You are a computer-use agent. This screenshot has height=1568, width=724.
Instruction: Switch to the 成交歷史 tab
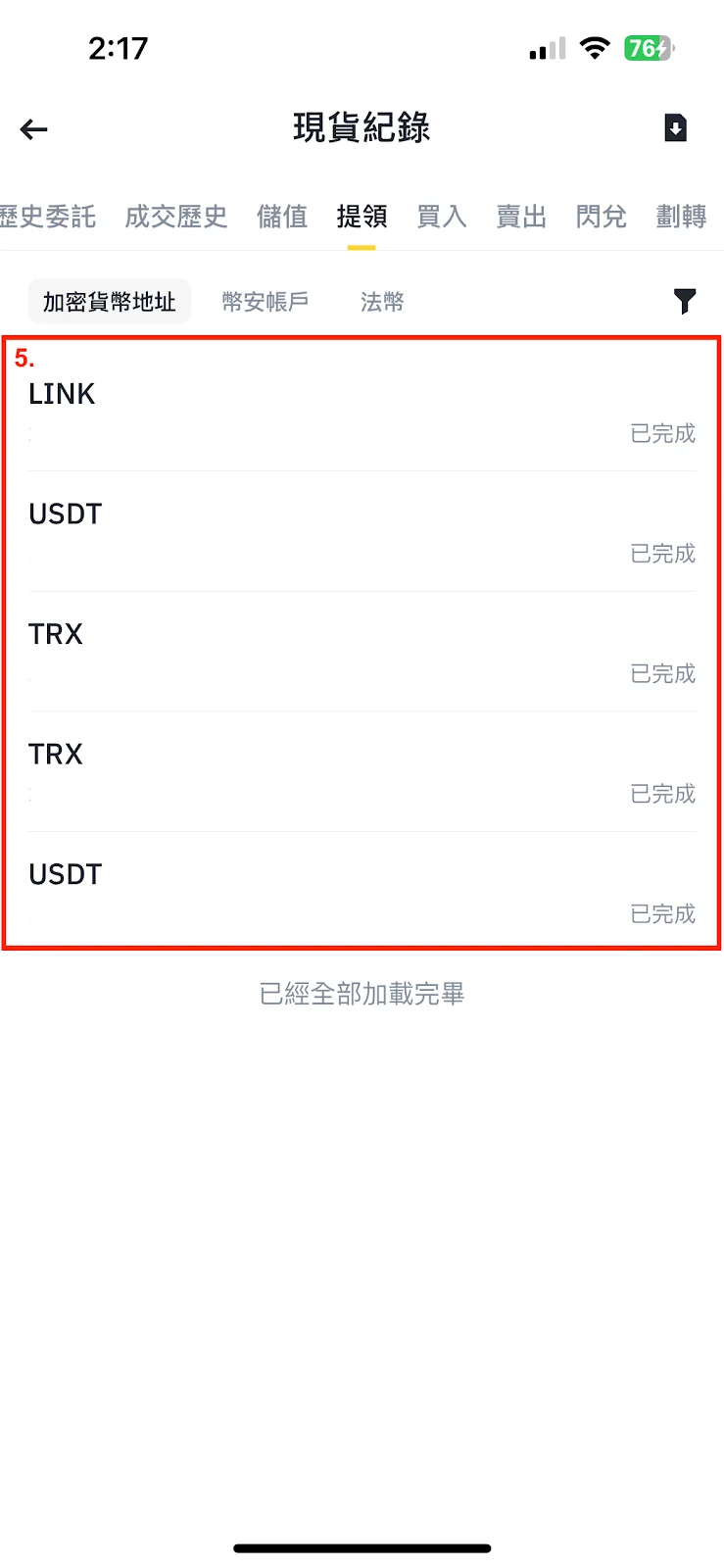176,217
